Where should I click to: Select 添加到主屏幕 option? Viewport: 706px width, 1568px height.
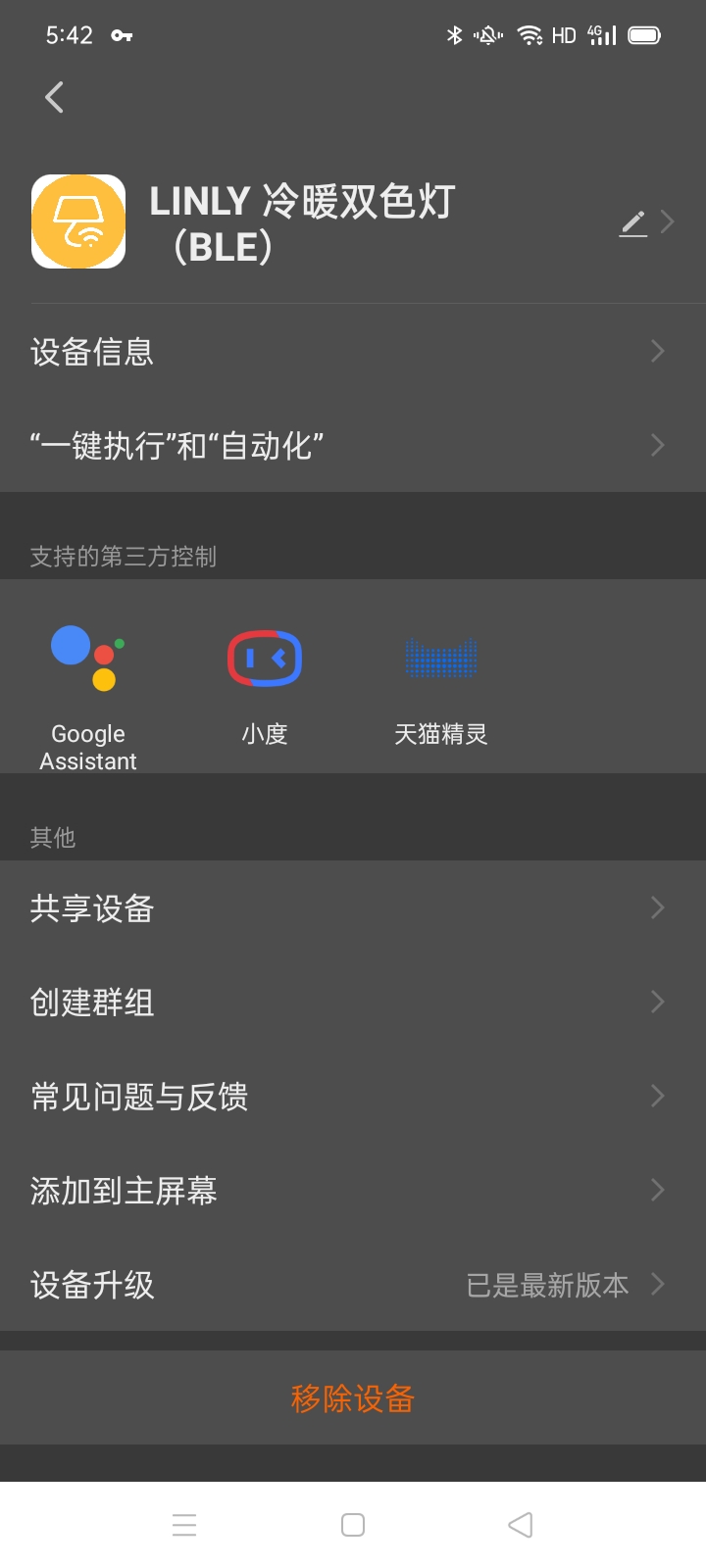(353, 1190)
